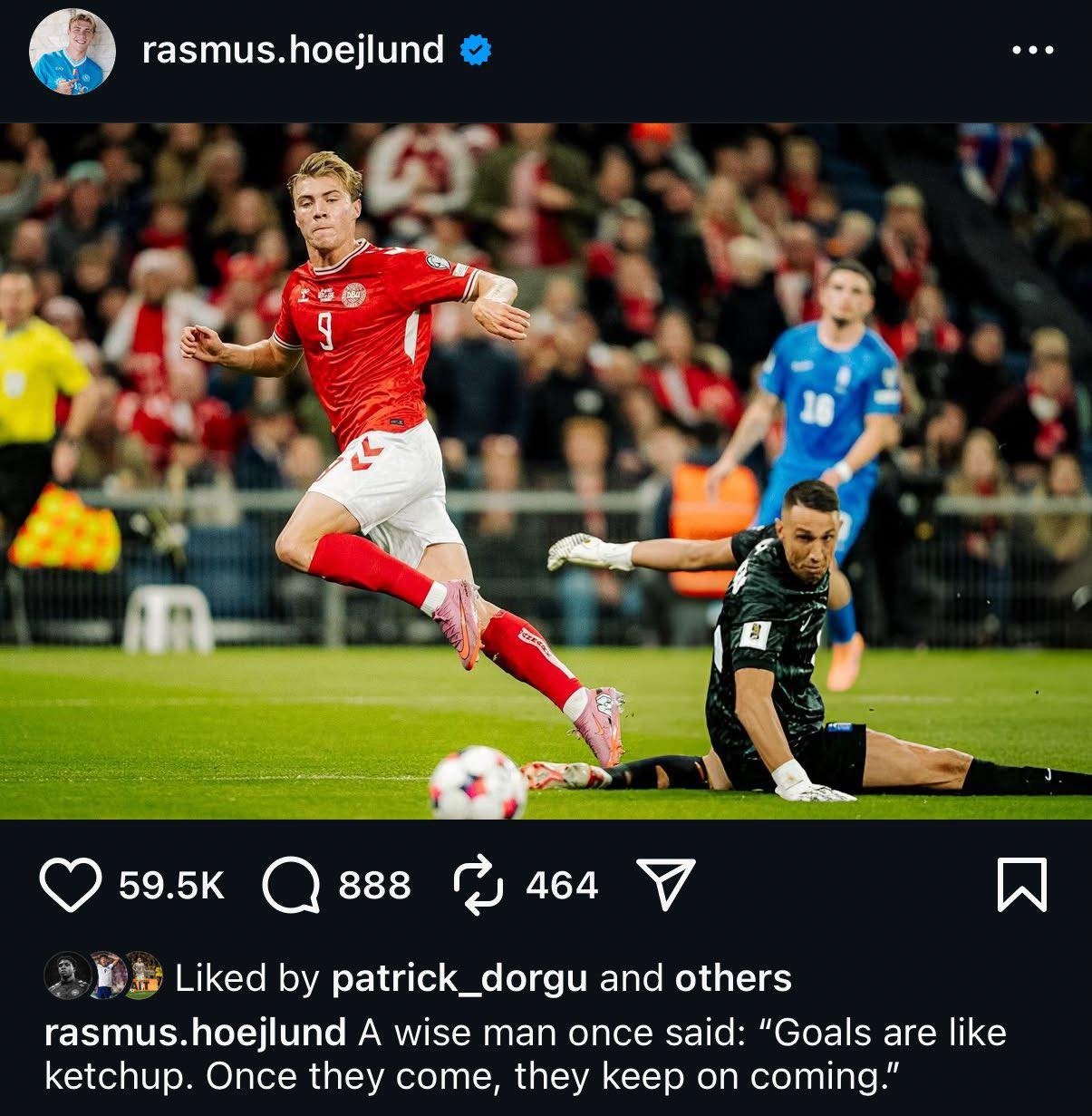Open the football match photo

[x=546, y=471]
